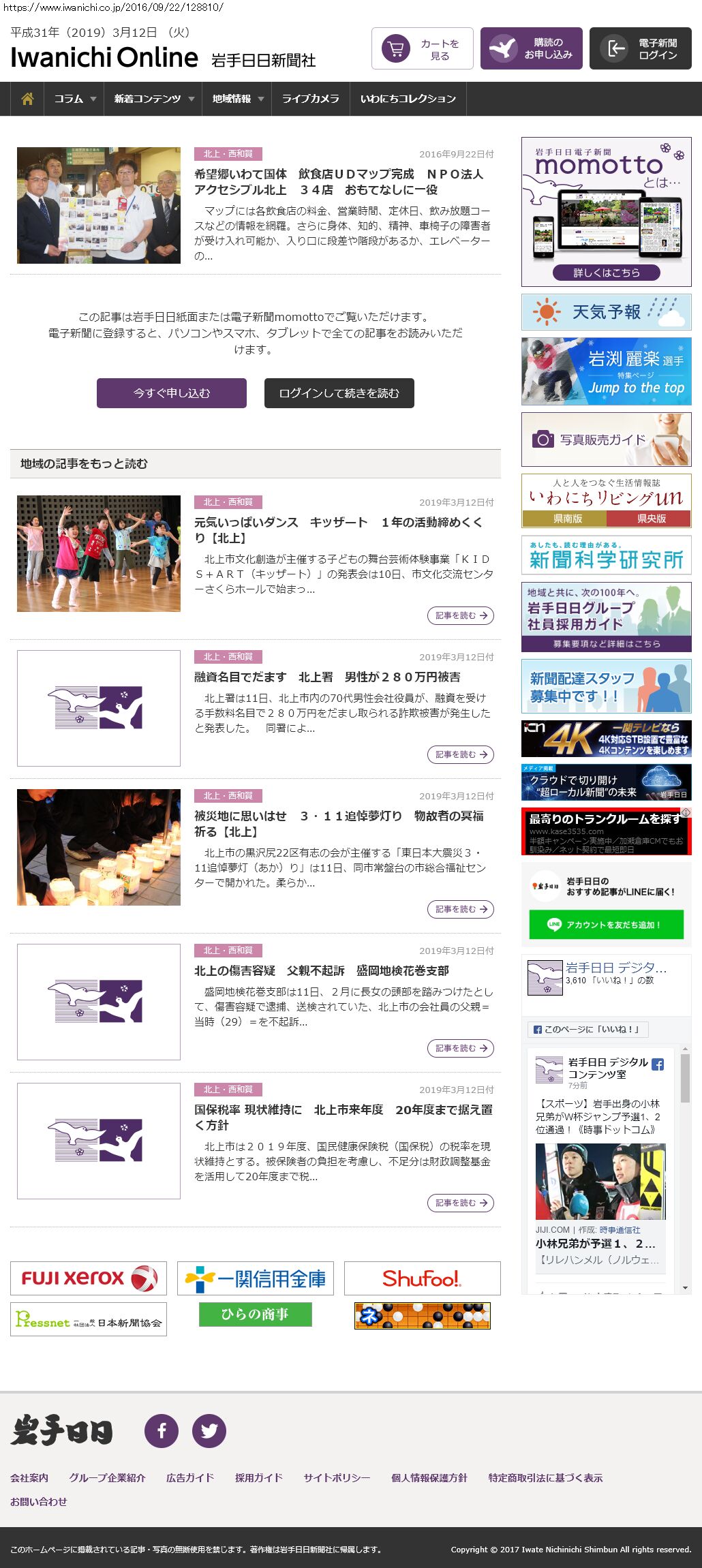Open いわにちコレクション page
Screen dimensions: 702x1568
pos(408,99)
